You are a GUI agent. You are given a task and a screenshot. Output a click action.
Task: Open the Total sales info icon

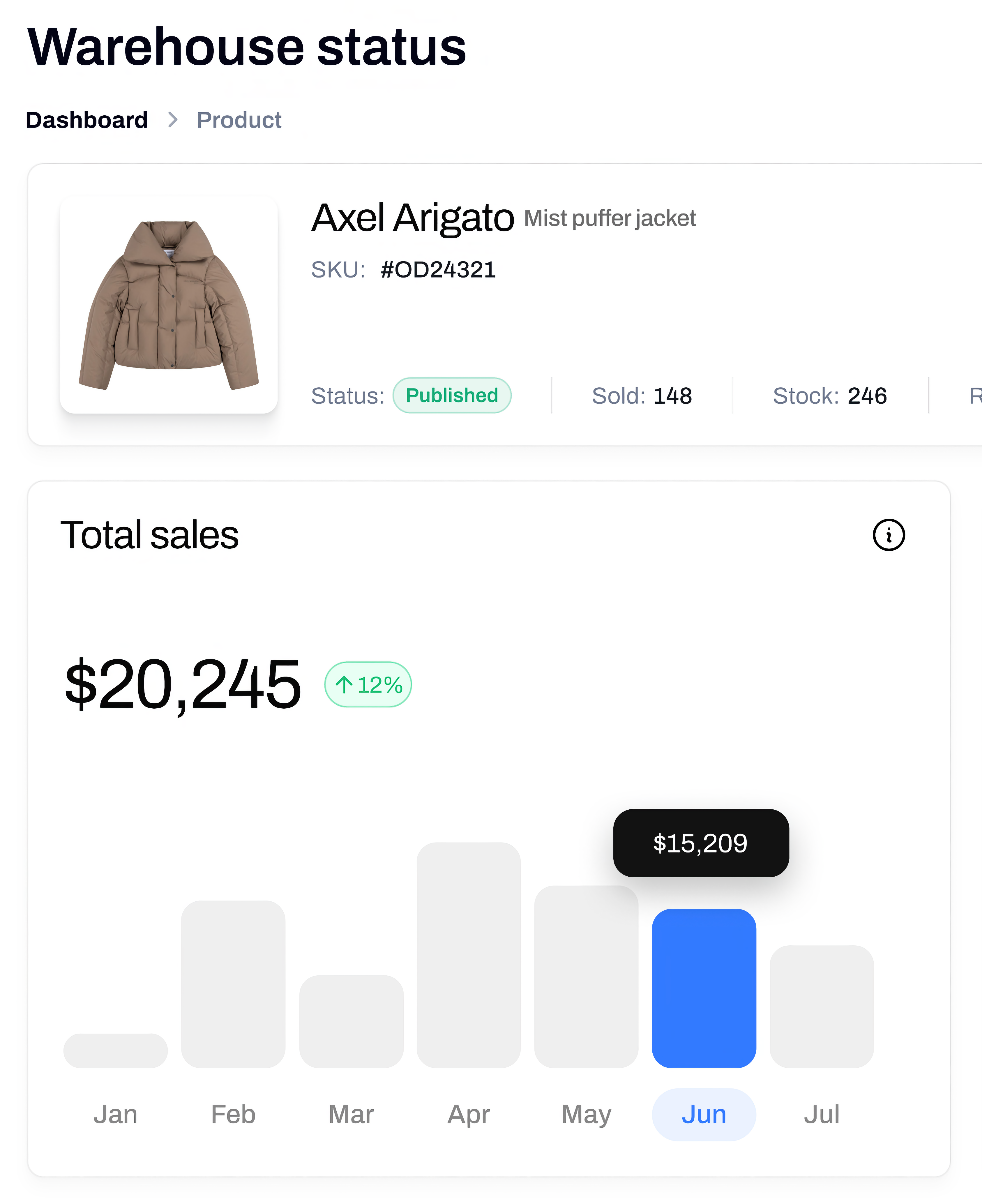(x=888, y=535)
